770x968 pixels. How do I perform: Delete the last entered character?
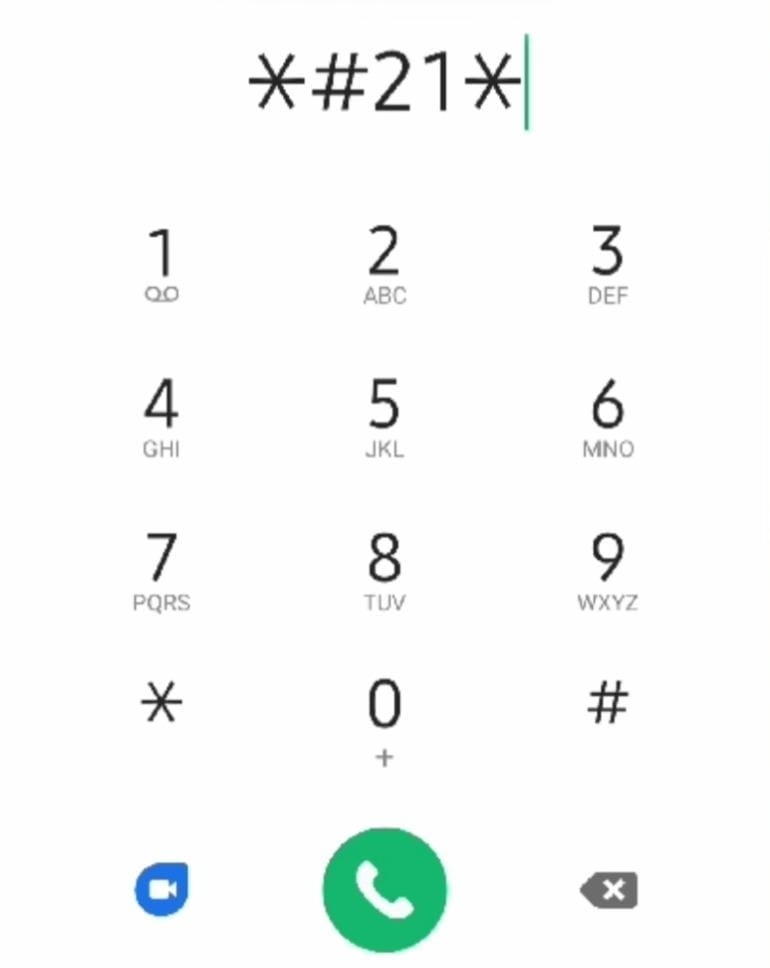(609, 889)
